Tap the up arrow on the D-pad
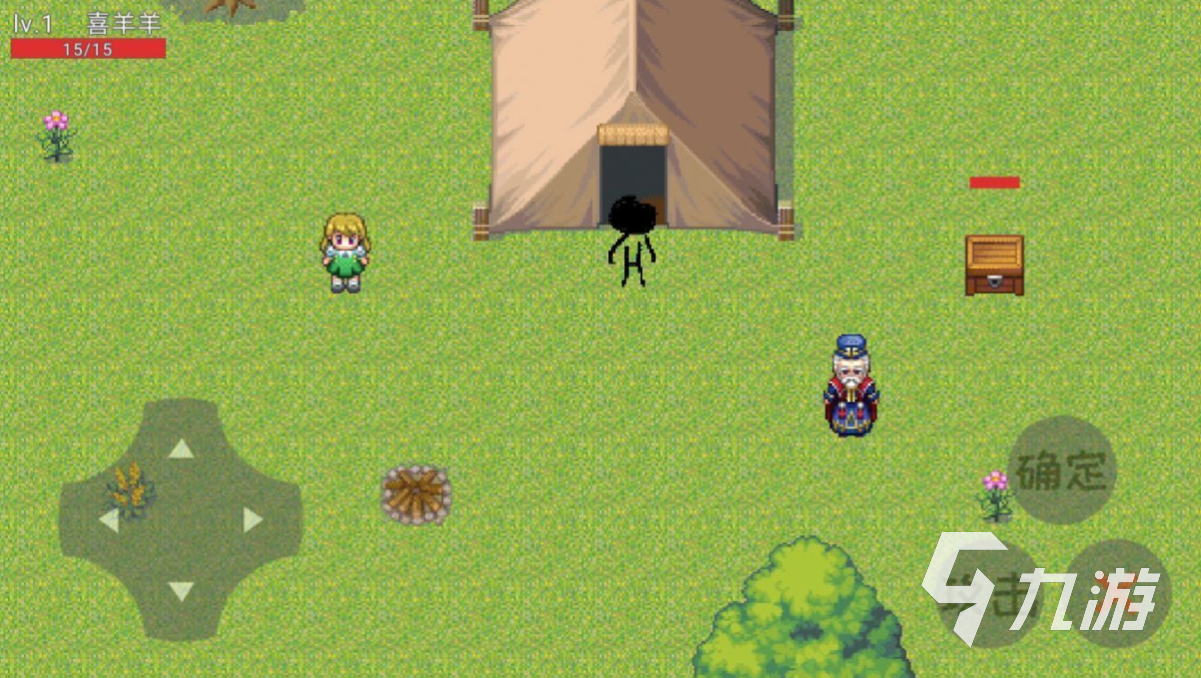This screenshot has height=678, width=1201. [x=181, y=449]
